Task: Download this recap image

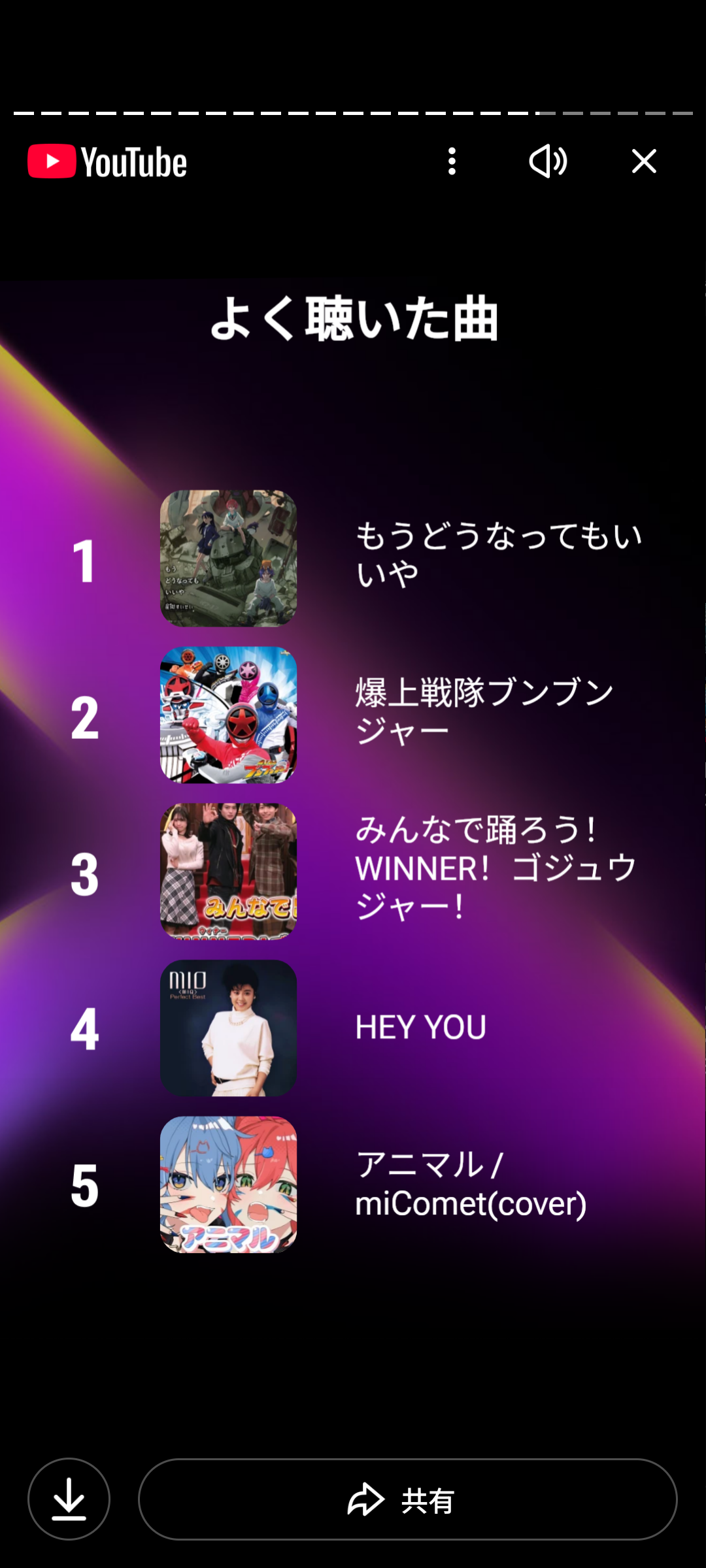Action: [x=69, y=1499]
